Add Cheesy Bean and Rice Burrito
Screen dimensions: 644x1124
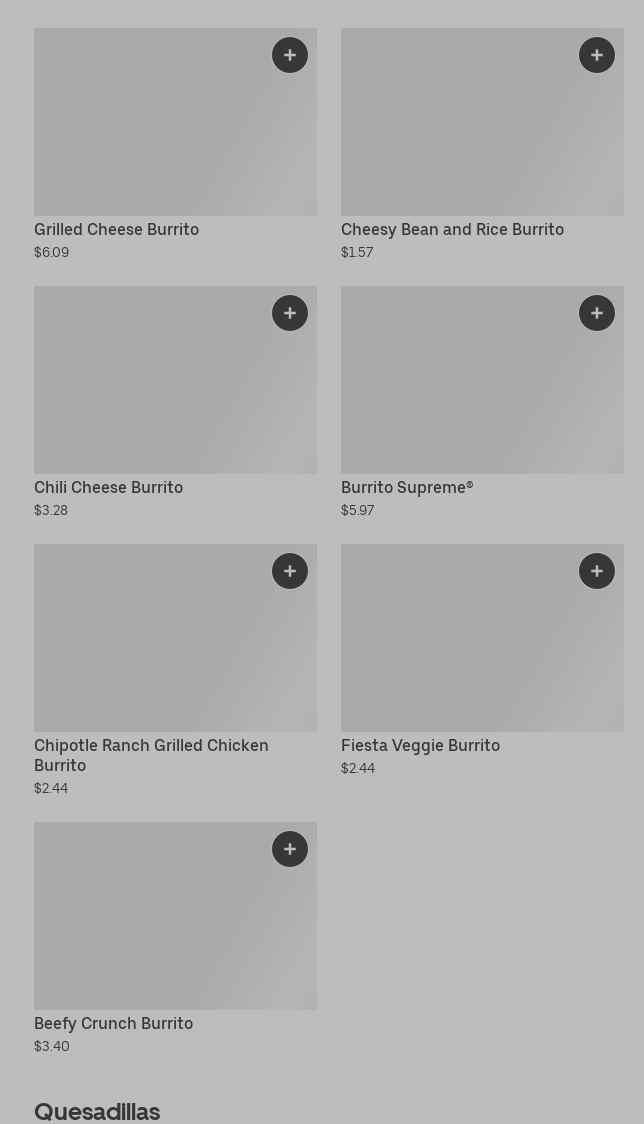point(597,55)
